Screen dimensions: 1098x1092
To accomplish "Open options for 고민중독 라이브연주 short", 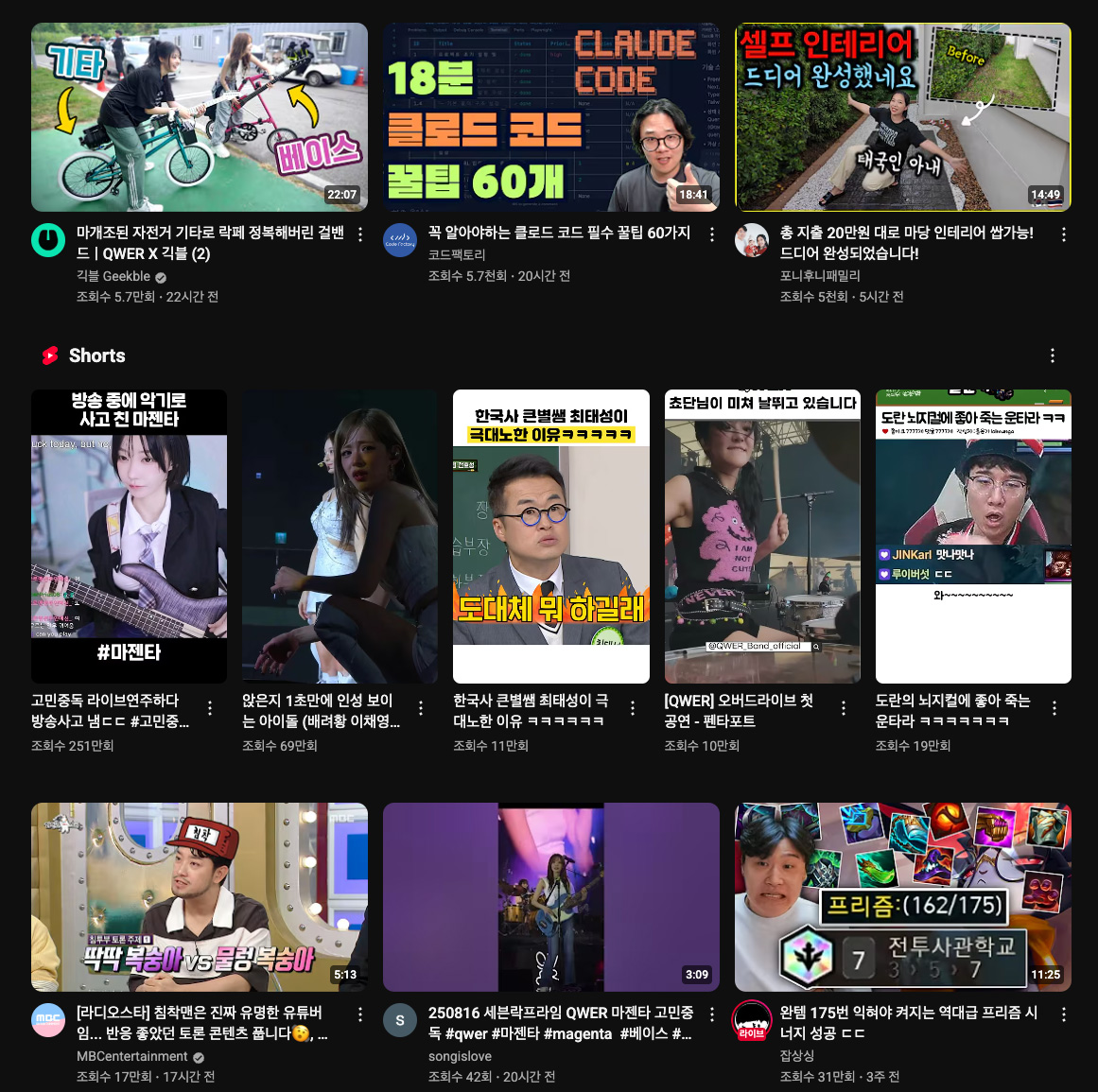I will [x=210, y=708].
